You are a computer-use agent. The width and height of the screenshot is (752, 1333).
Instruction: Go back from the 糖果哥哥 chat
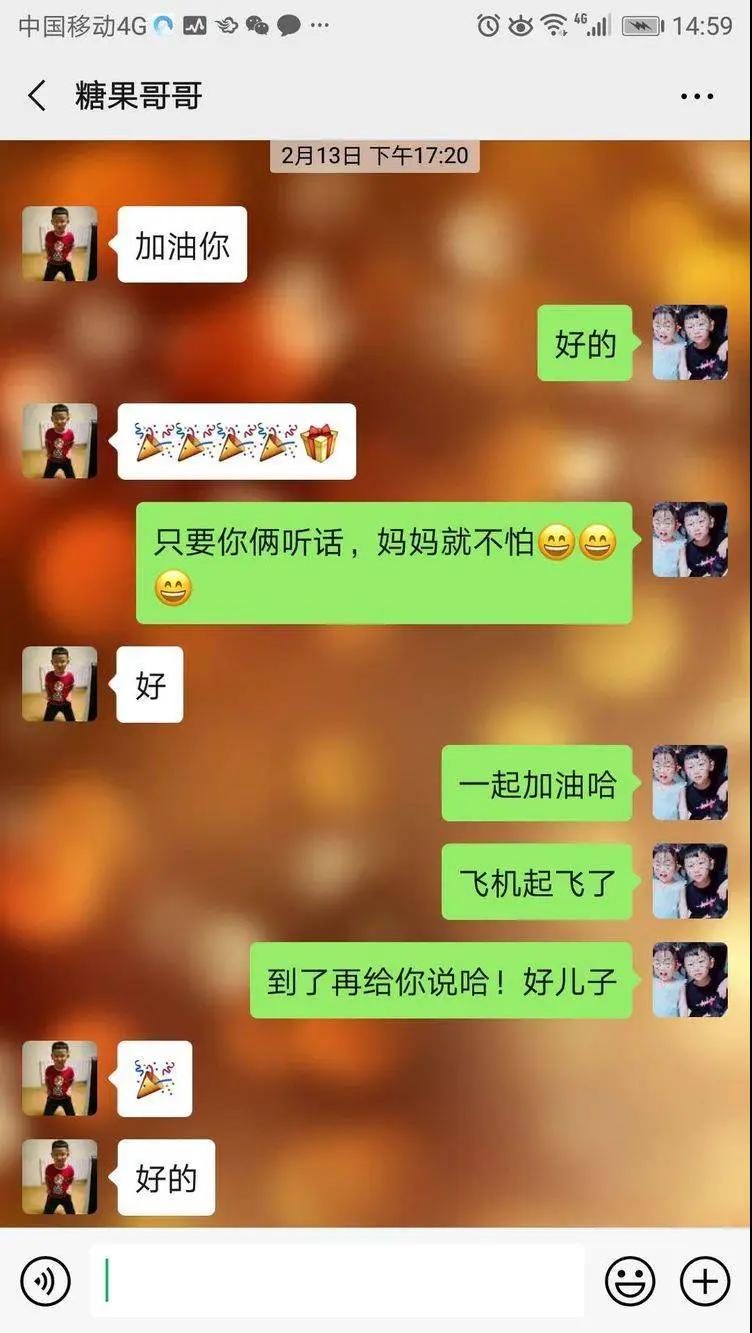[37, 96]
